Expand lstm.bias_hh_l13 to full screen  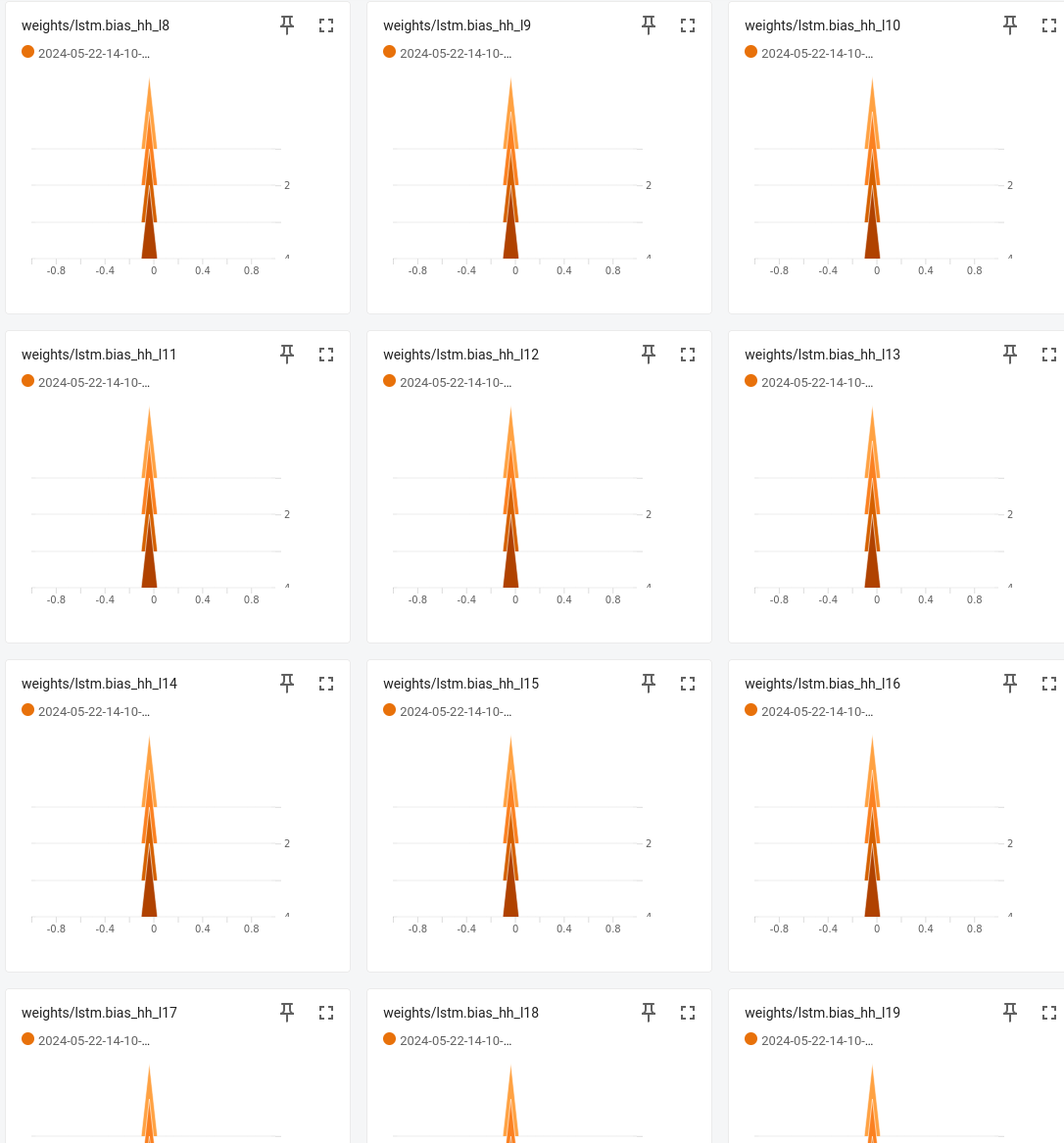click(x=1049, y=355)
